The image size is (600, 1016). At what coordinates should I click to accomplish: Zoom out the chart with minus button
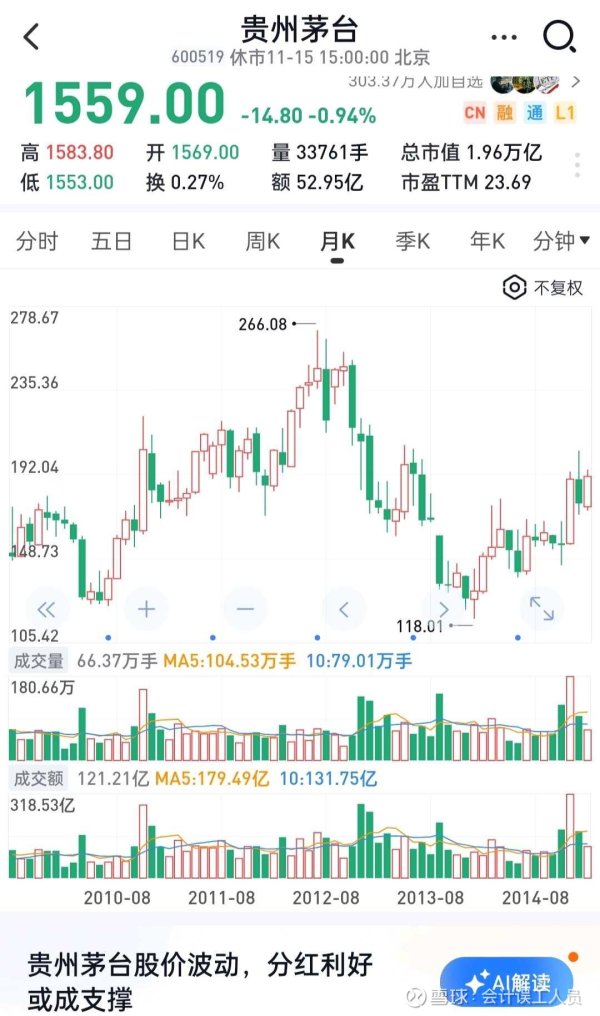pyautogui.click(x=245, y=609)
